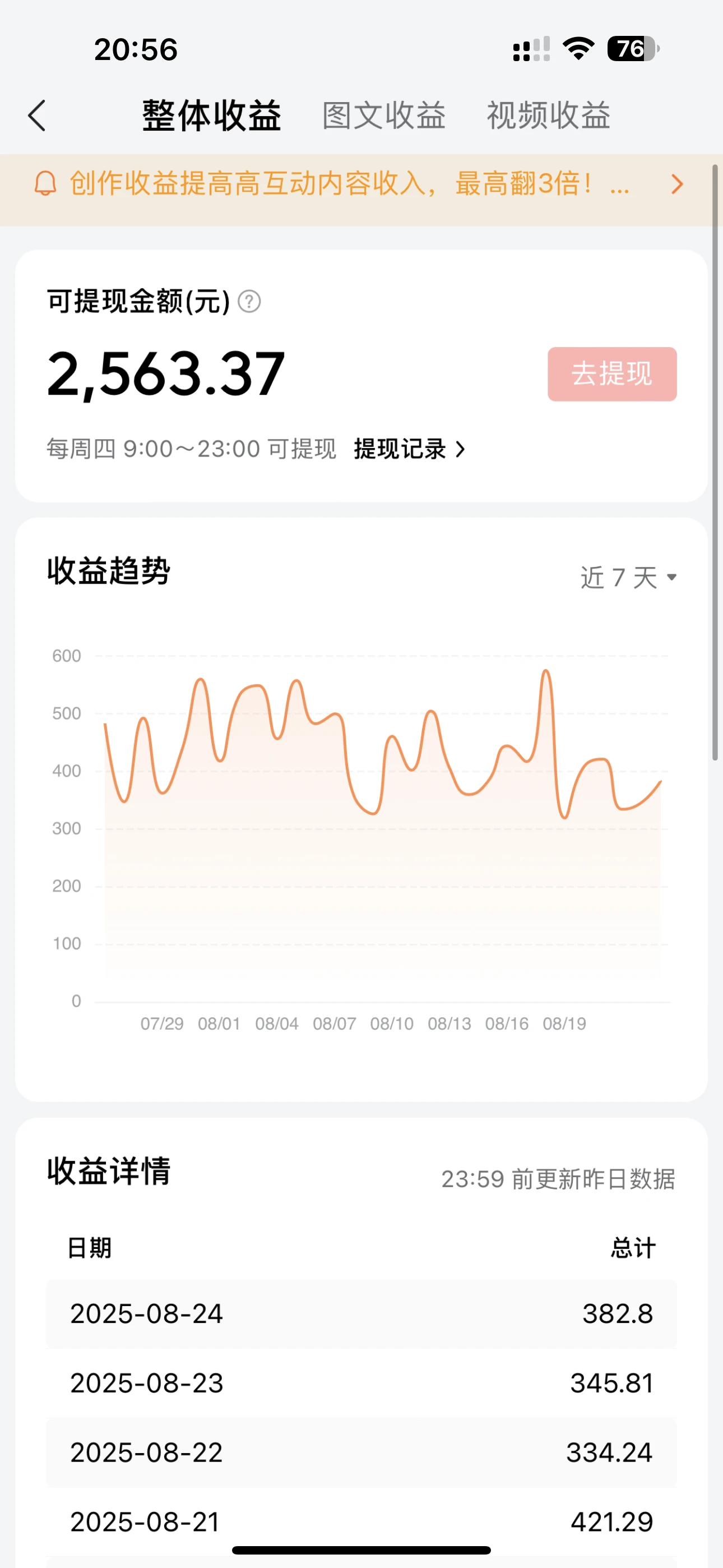Select the 整体收益 tab
The image size is (723, 1568).
[x=211, y=116]
